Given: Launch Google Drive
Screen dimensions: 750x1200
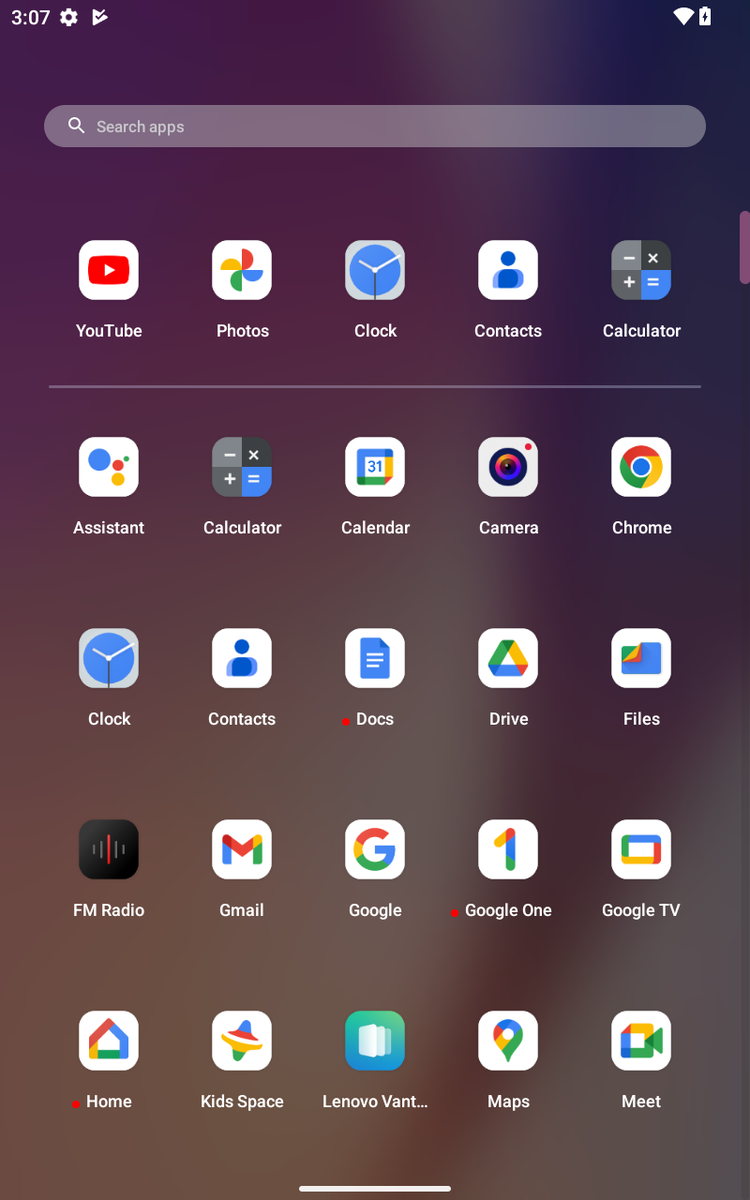Looking at the screenshot, I should pyautogui.click(x=508, y=658).
